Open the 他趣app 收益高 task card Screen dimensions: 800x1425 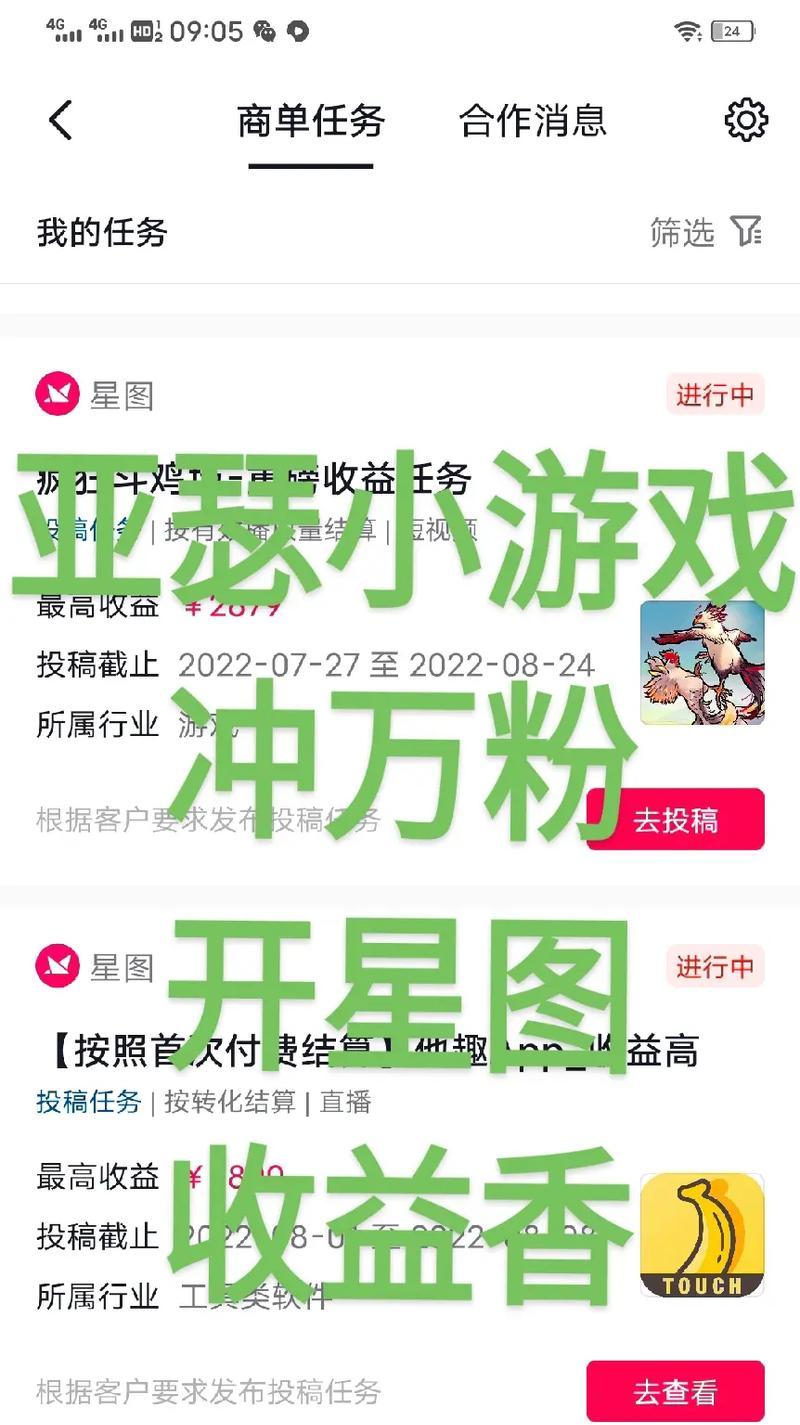[x=370, y=1052]
